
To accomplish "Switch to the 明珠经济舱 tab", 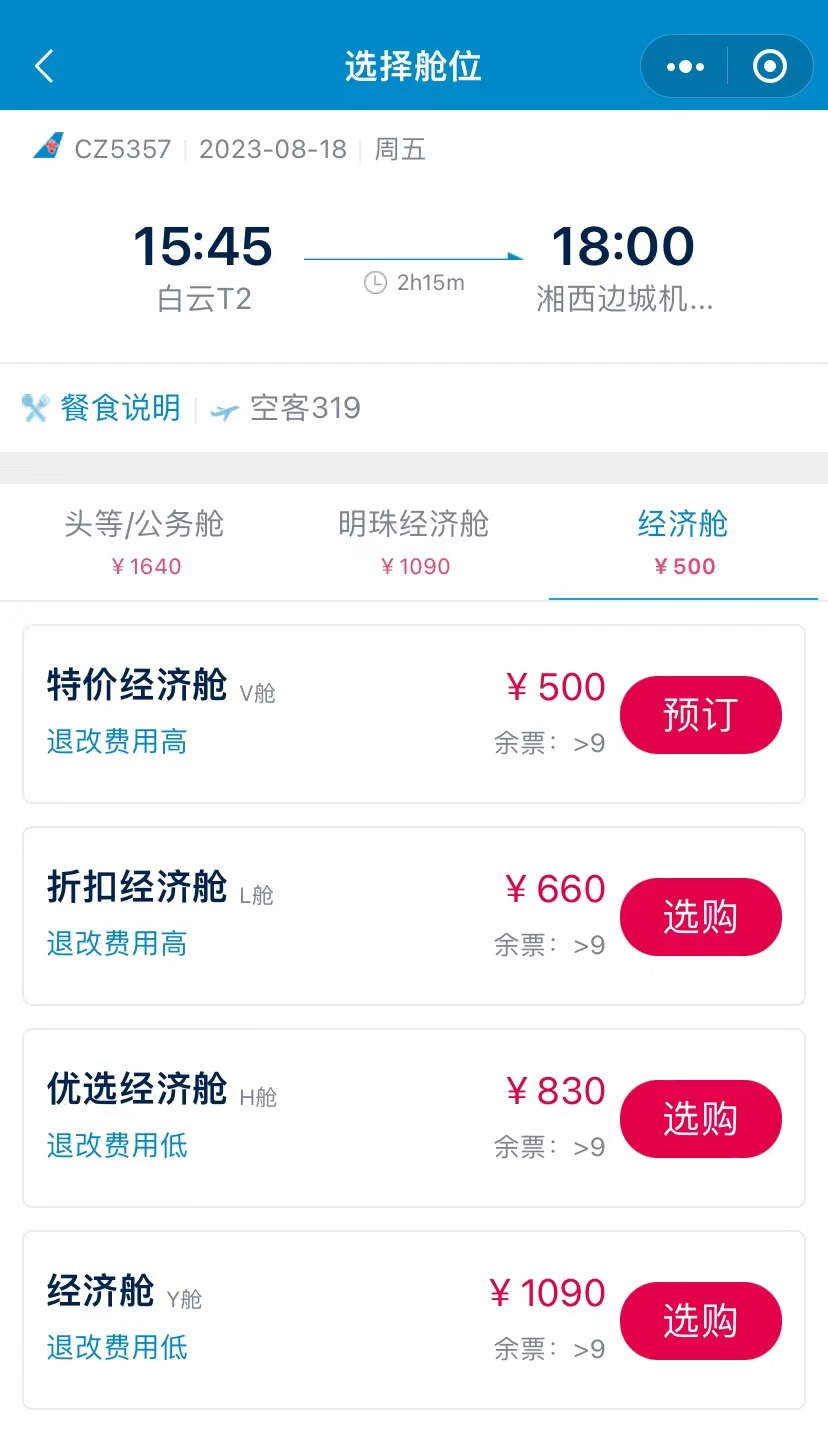I will tap(414, 541).
